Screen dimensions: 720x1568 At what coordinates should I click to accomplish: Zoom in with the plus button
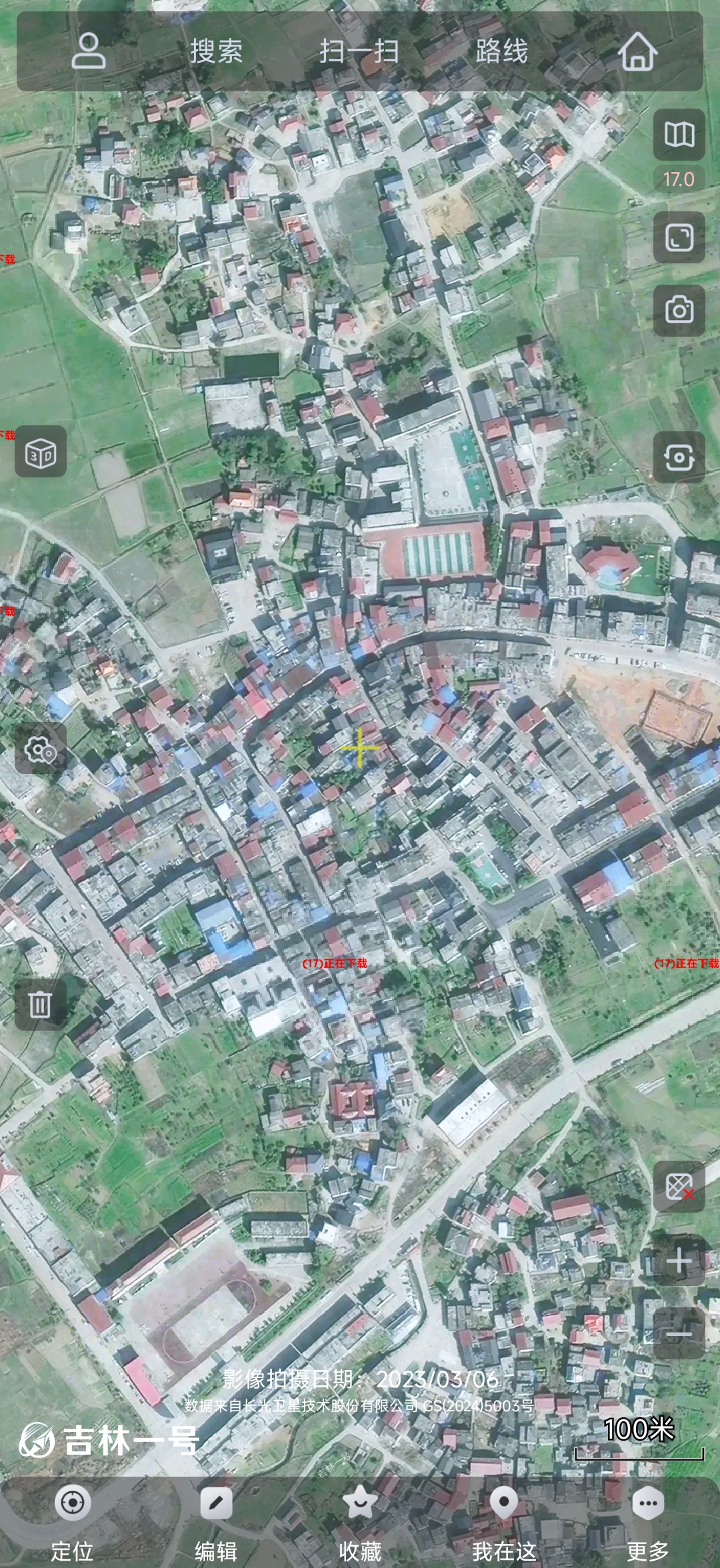(x=679, y=1261)
